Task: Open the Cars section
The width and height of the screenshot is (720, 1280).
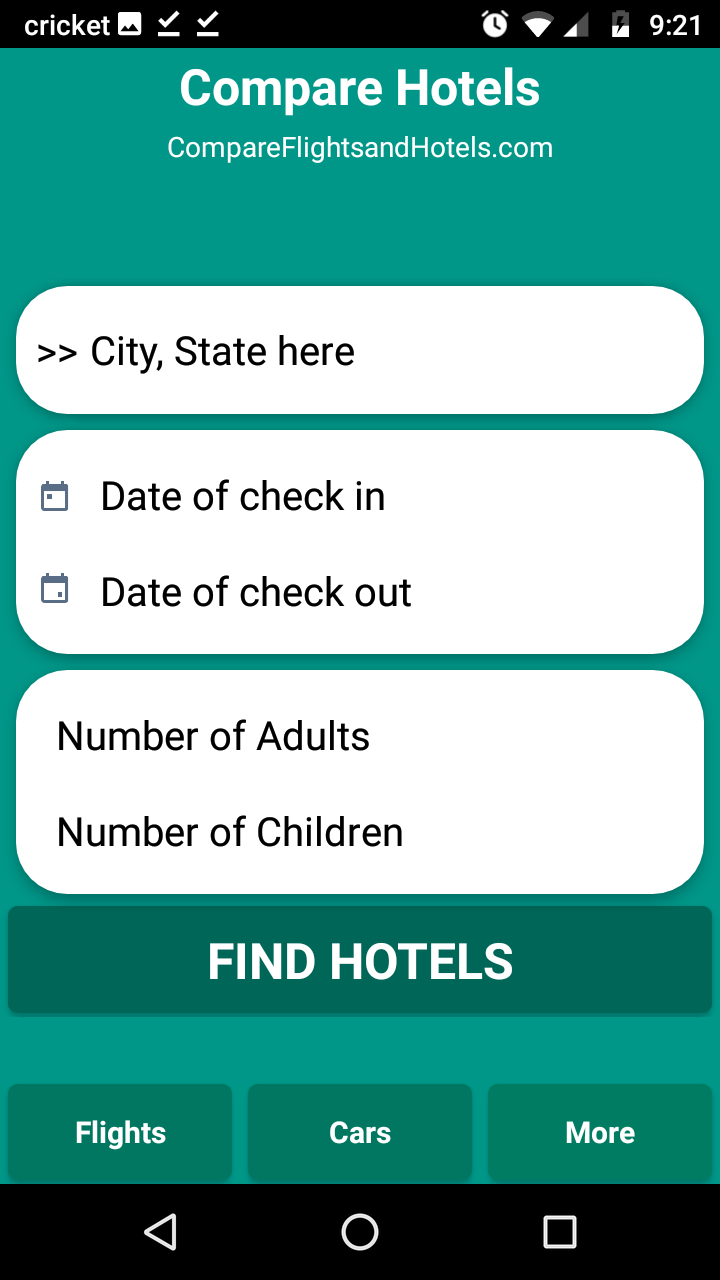Action: click(x=360, y=1133)
